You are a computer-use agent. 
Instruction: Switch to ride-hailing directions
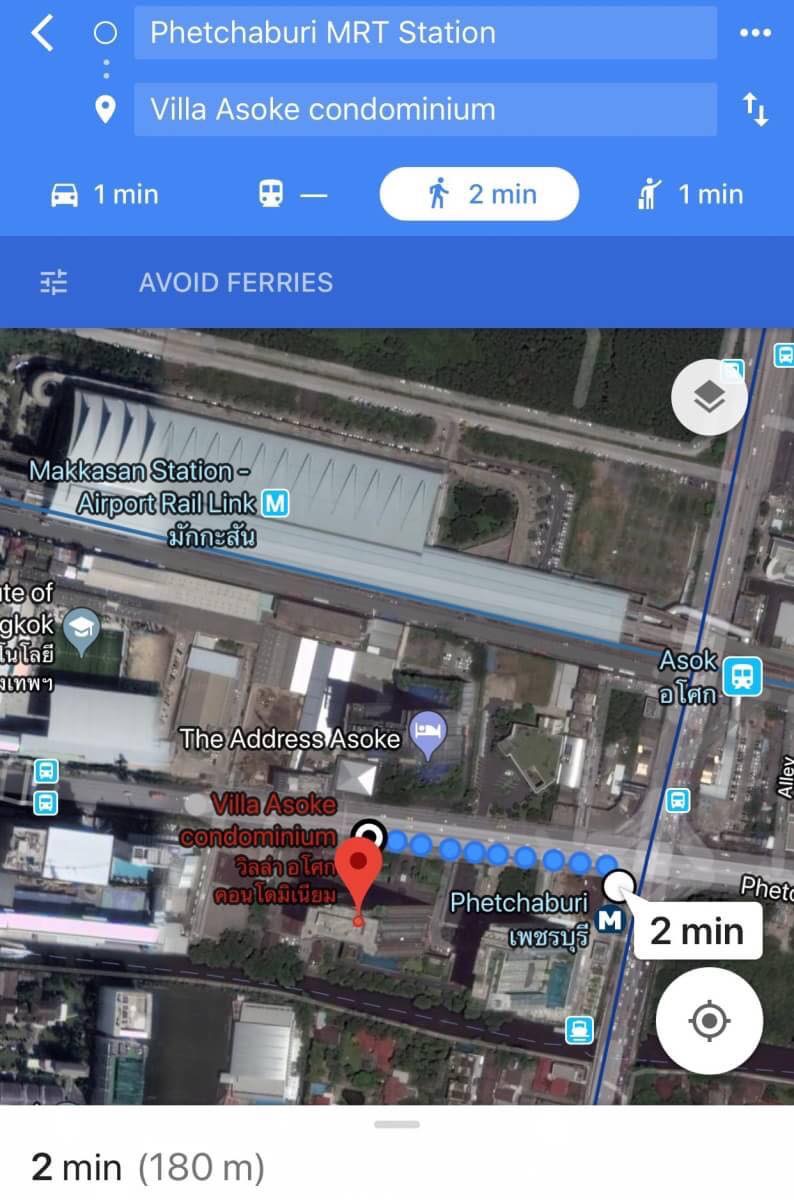[690, 194]
